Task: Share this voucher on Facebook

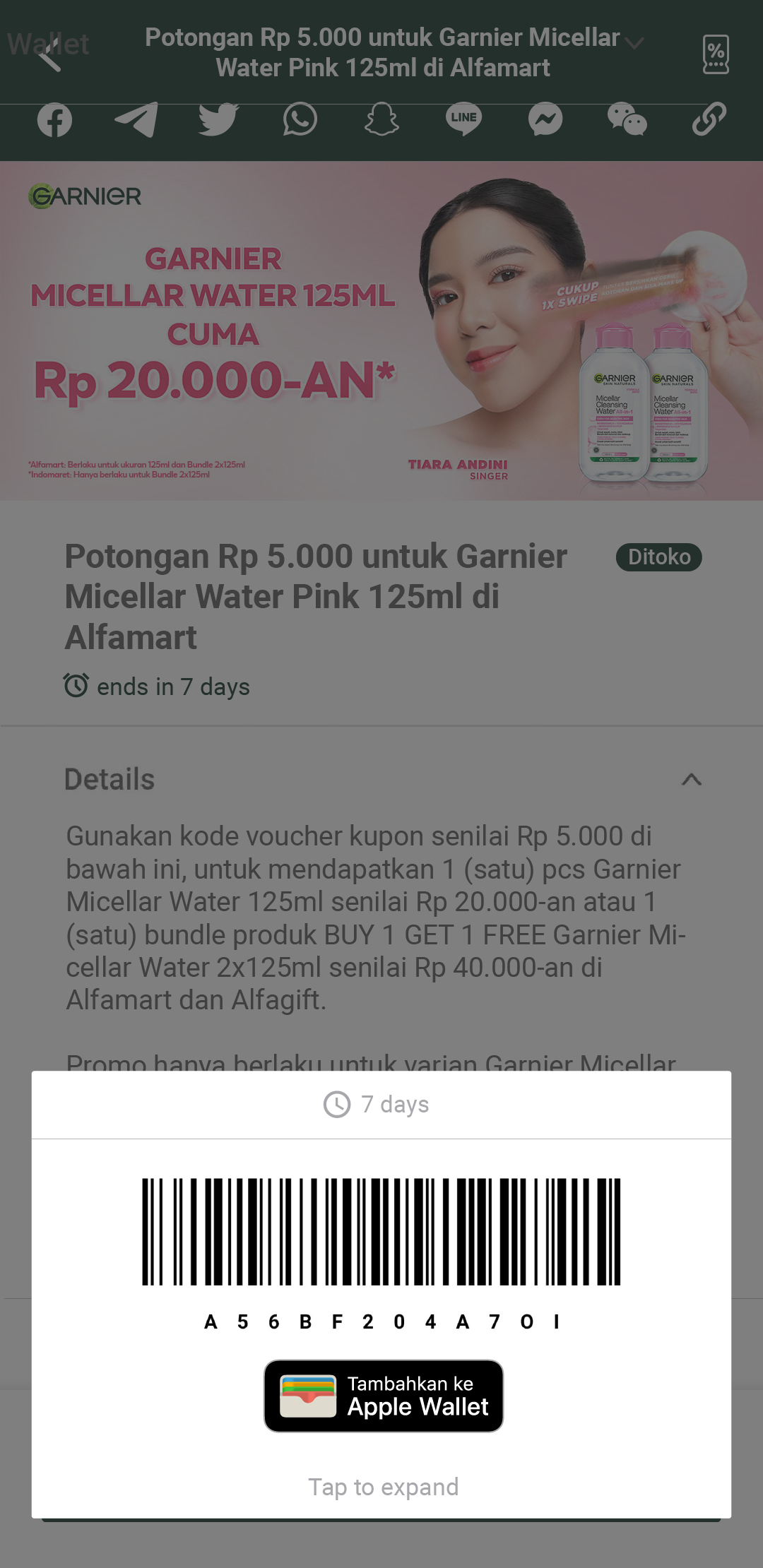Action: point(54,119)
